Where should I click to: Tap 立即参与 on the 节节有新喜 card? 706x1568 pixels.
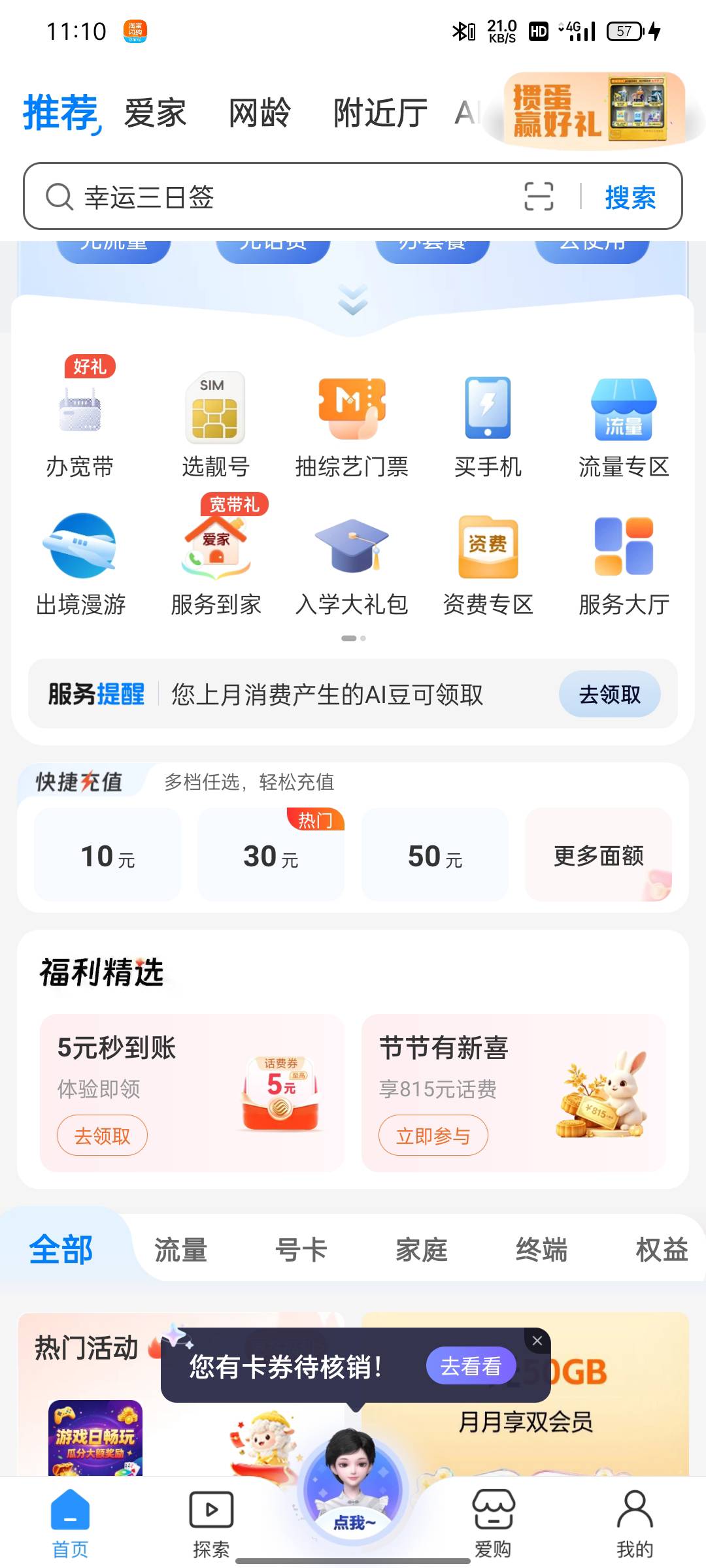pos(433,1135)
